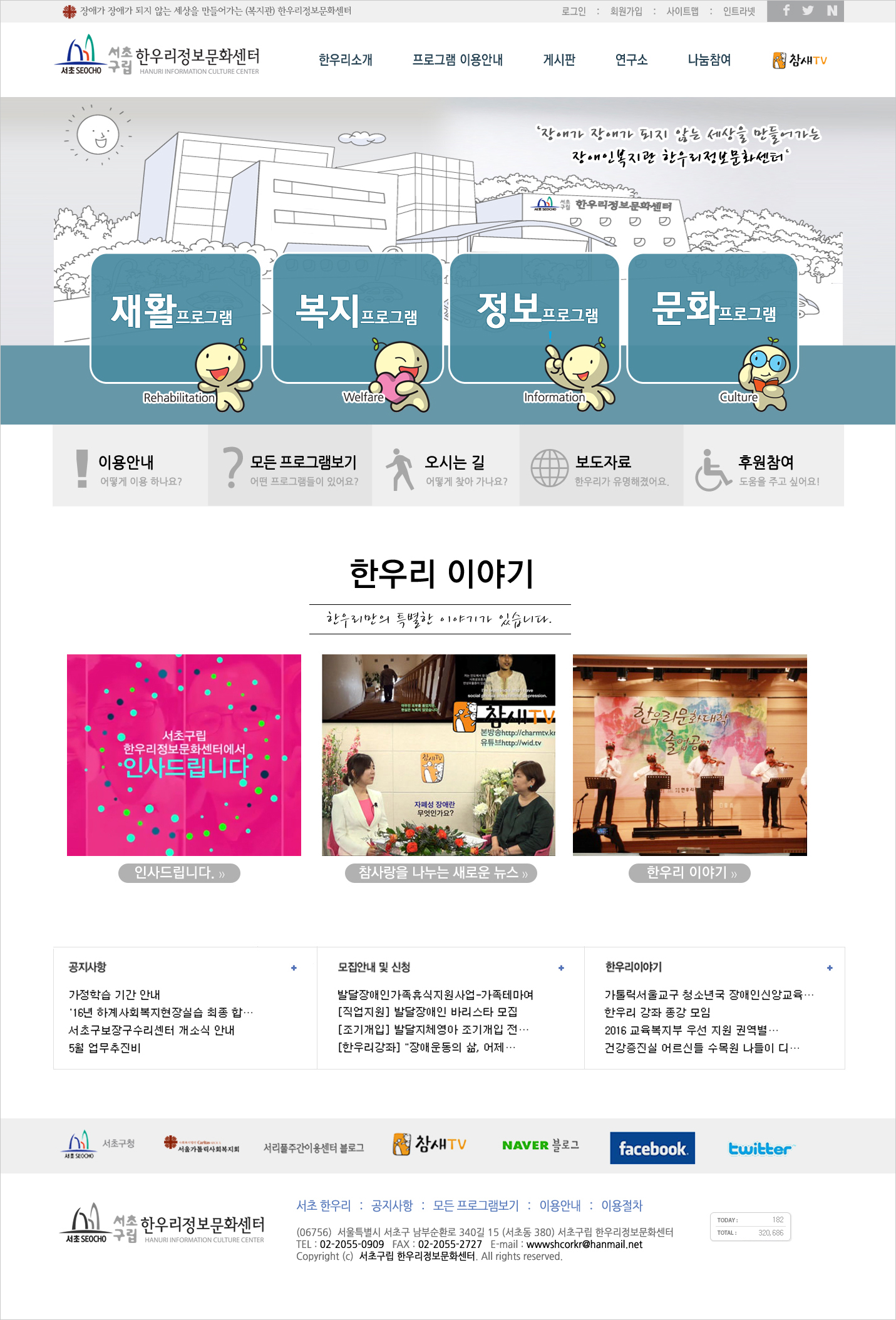The height and width of the screenshot is (1320, 896).
Task: Open the Facebook icon in top bar
Action: [786, 11]
